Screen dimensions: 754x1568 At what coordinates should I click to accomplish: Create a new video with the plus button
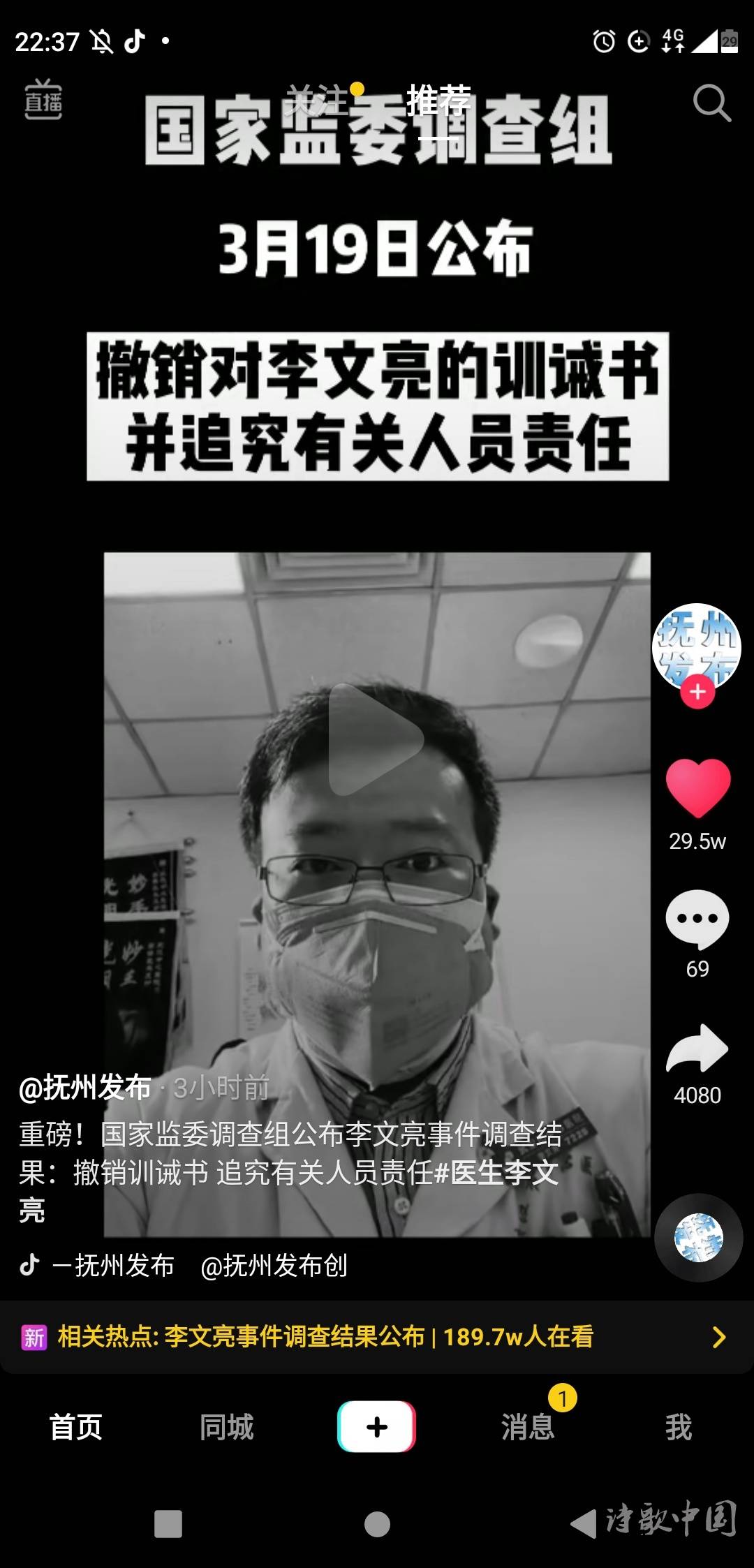(x=377, y=1426)
